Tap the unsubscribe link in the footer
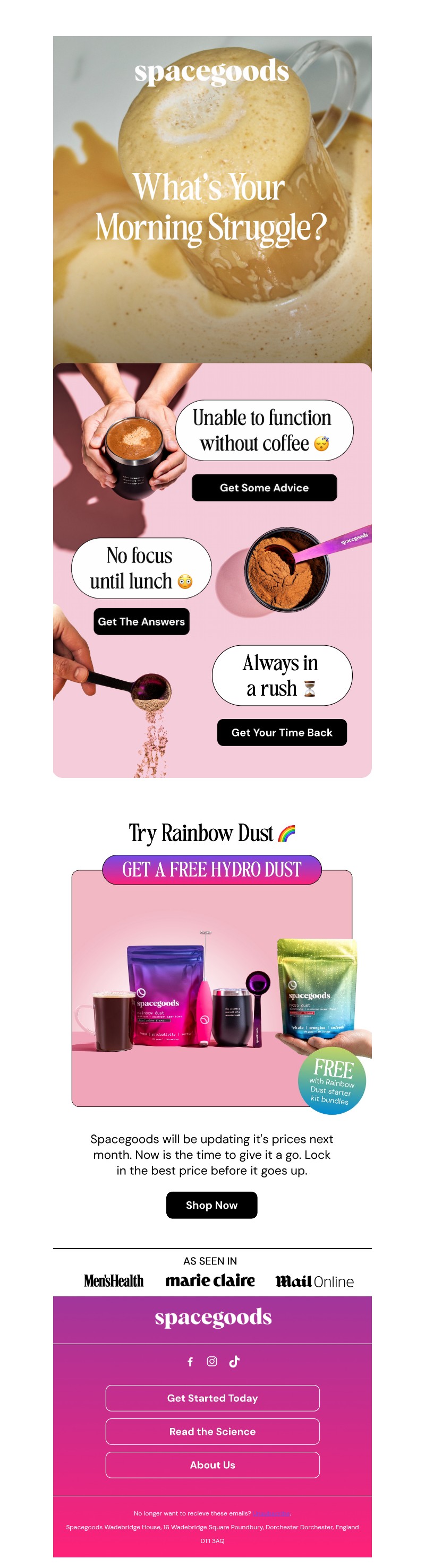The height and width of the screenshot is (1568, 425). [x=272, y=1513]
